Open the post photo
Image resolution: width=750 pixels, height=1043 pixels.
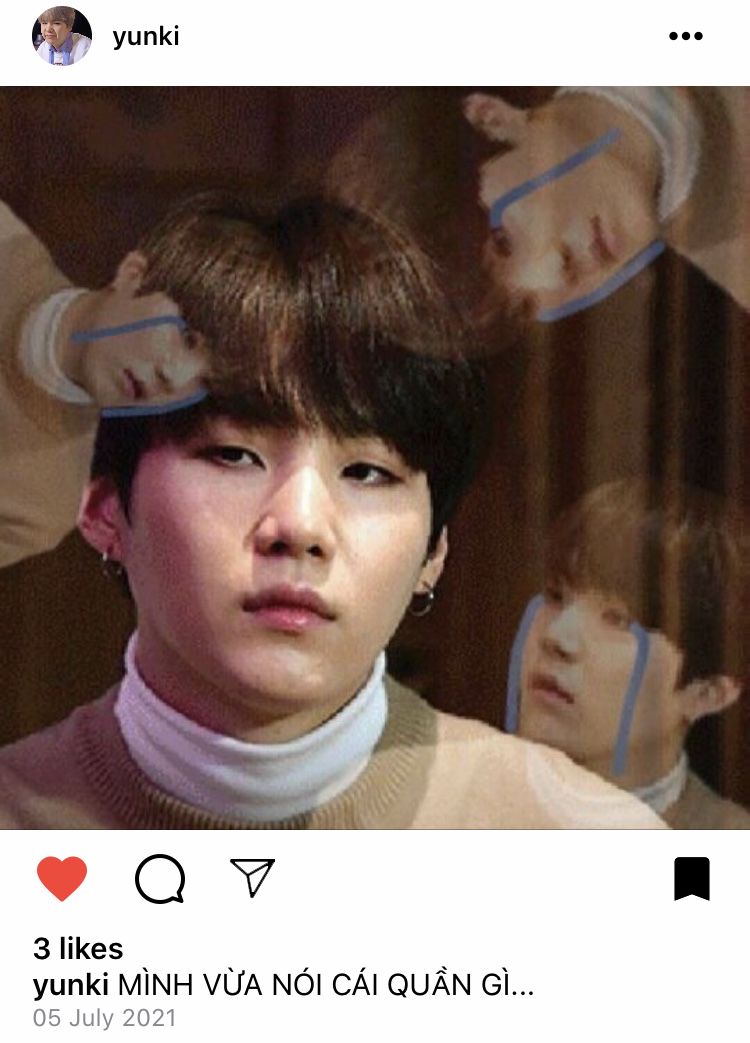pos(375,458)
